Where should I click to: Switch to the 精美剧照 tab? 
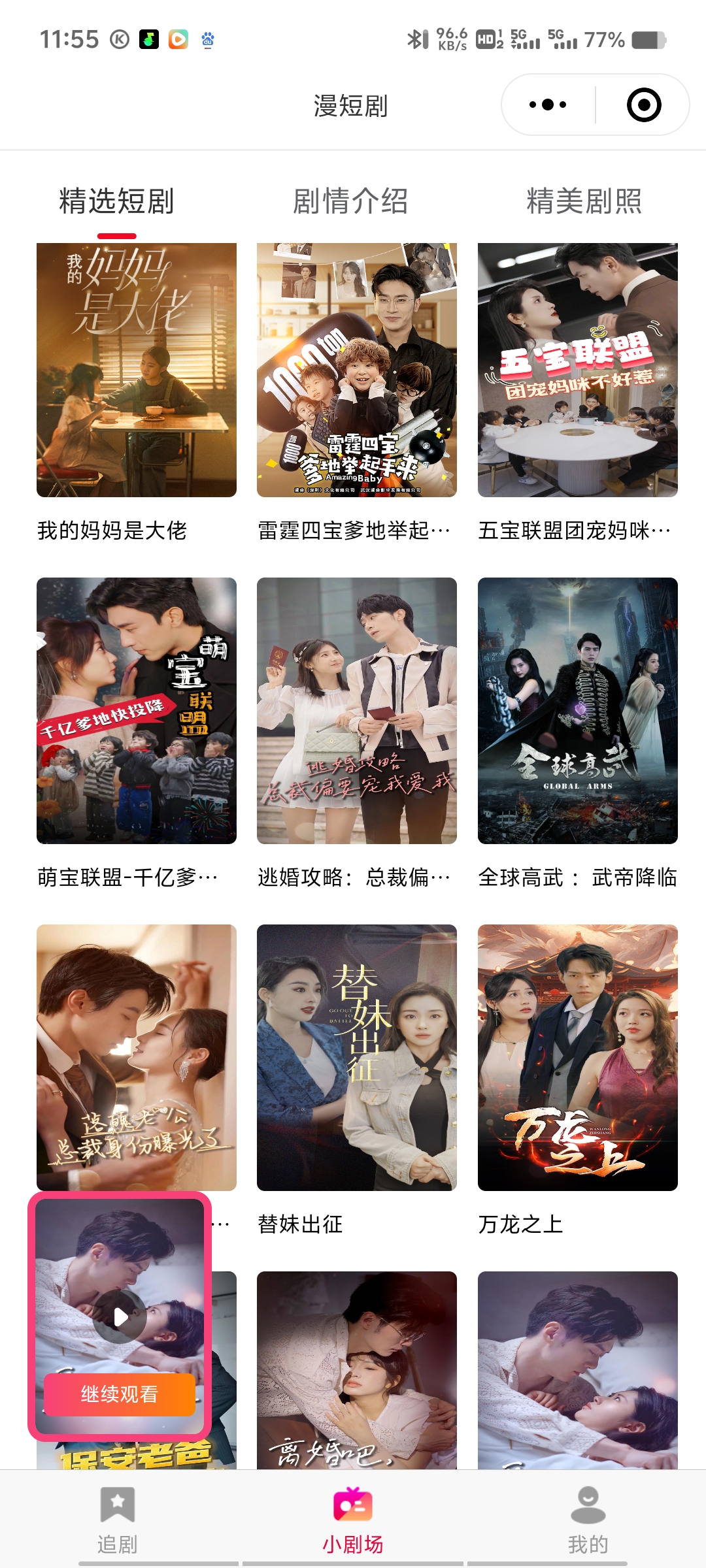(584, 201)
